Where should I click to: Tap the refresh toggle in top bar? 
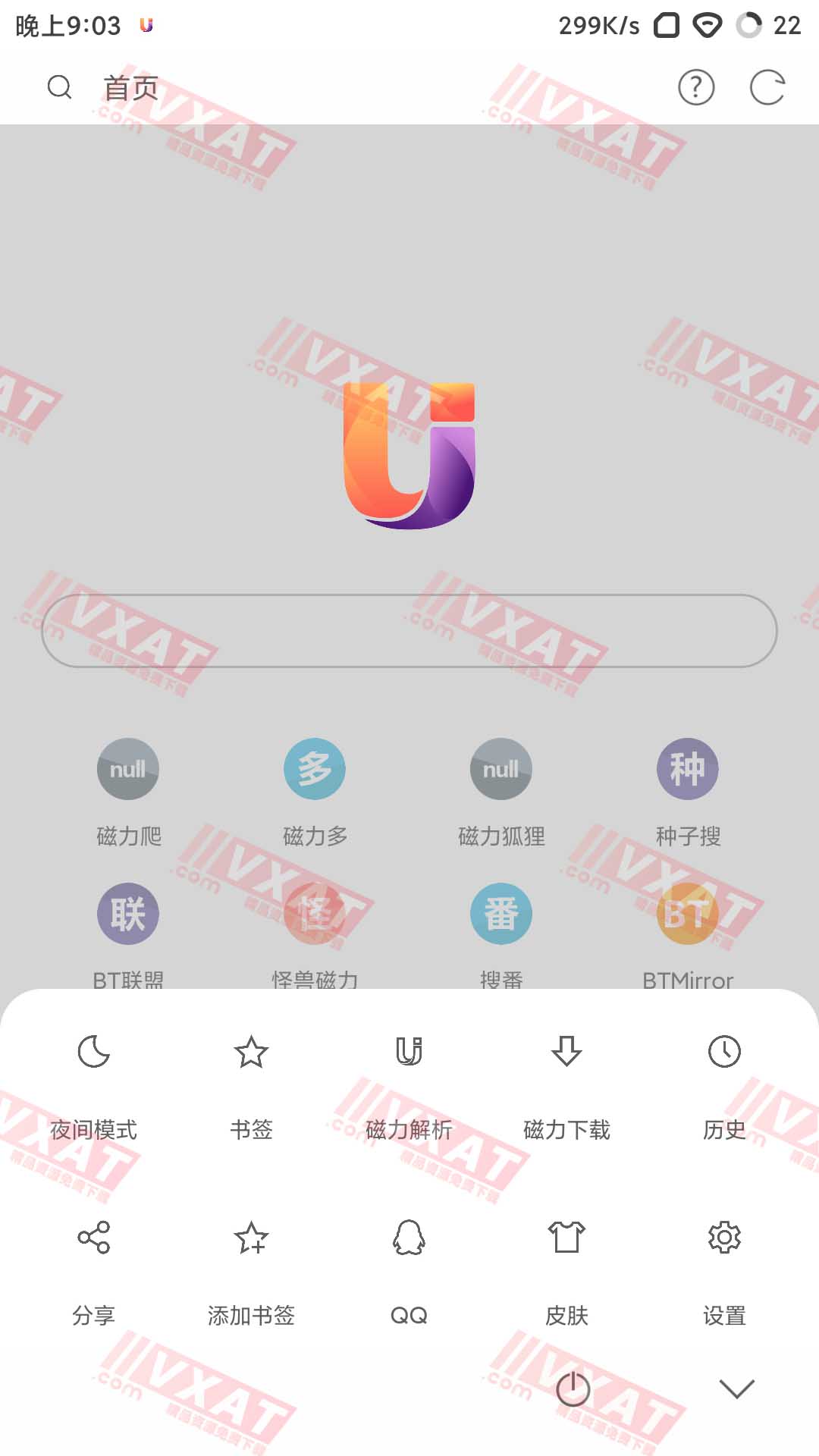[768, 88]
